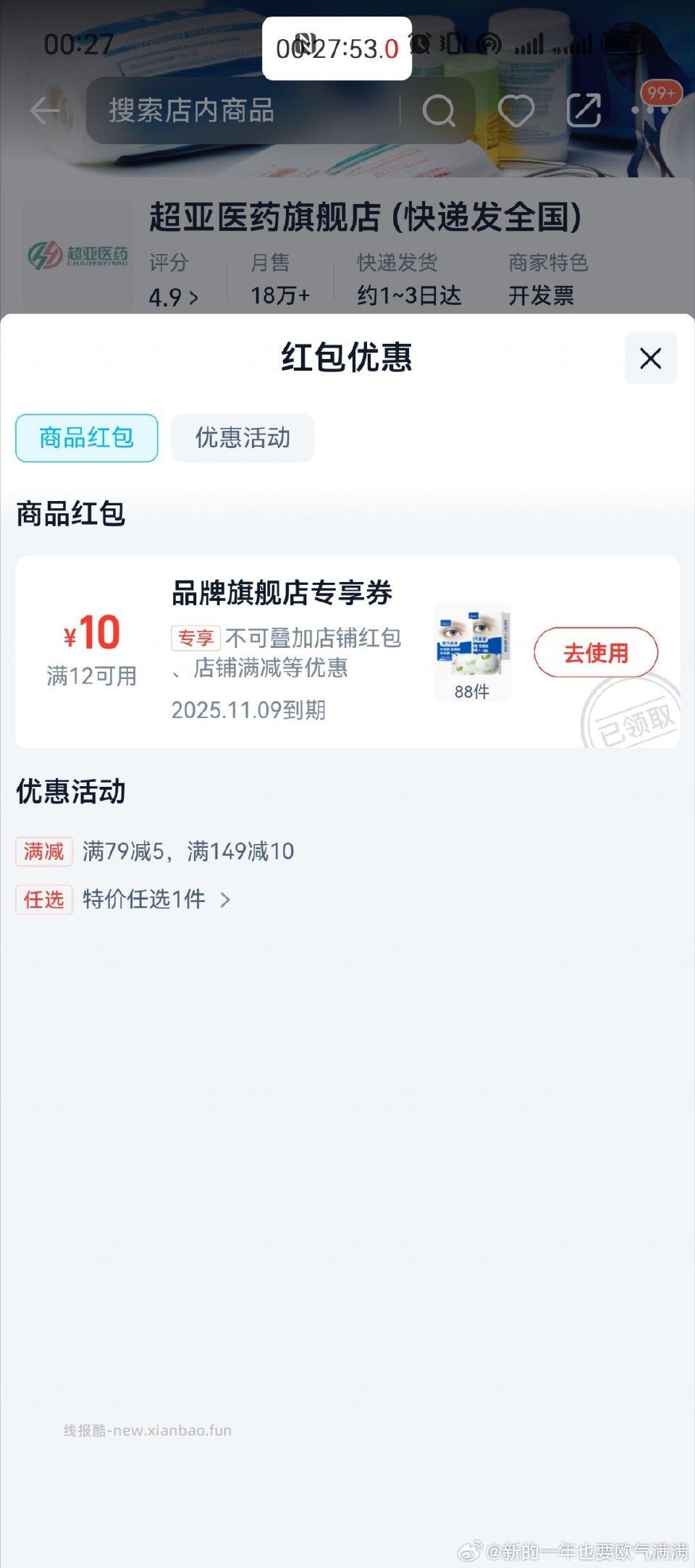The height and width of the screenshot is (1568, 695).
Task: Click the 满减 red tag icon
Action: point(43,853)
